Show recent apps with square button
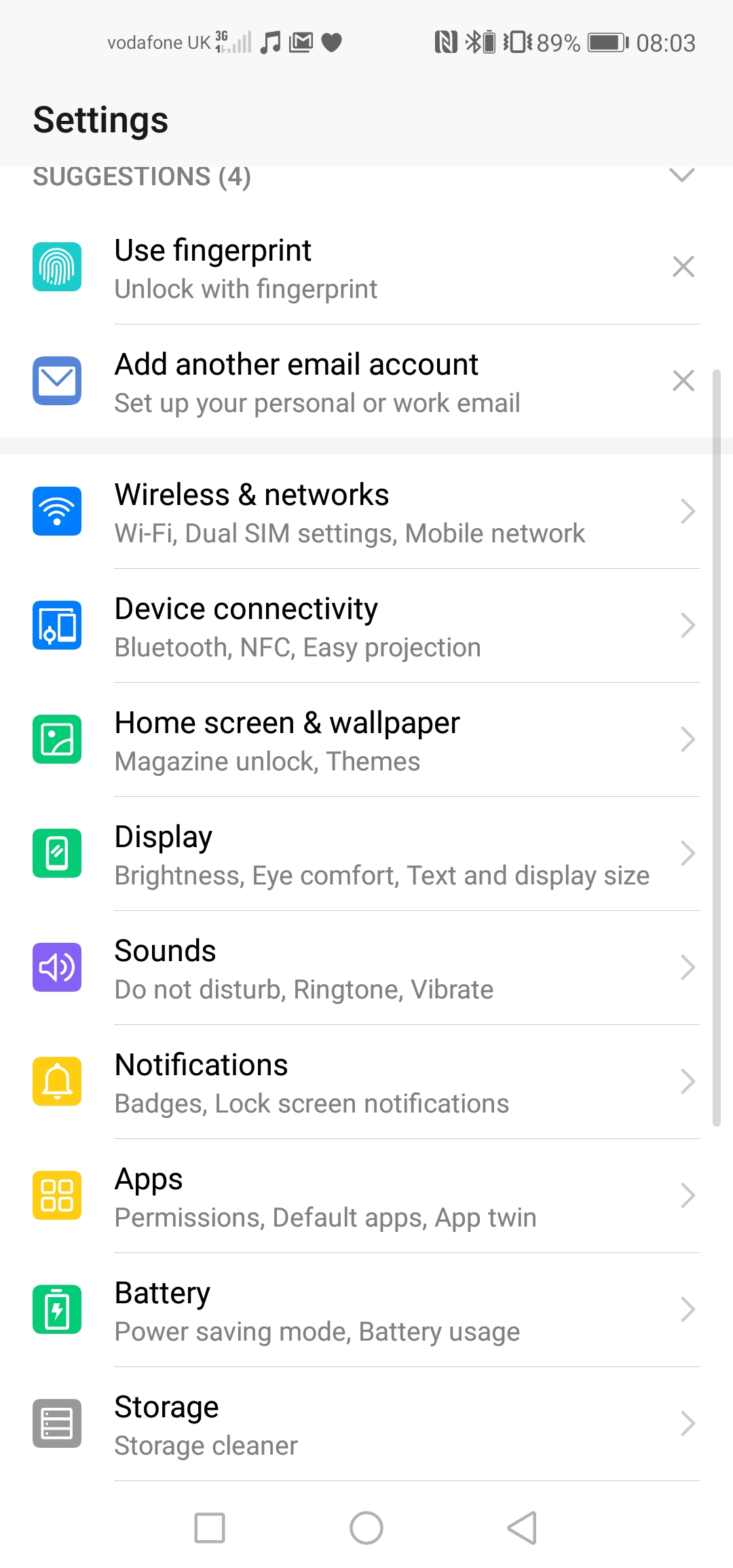Viewport: 733px width, 1568px height. pyautogui.click(x=210, y=1528)
